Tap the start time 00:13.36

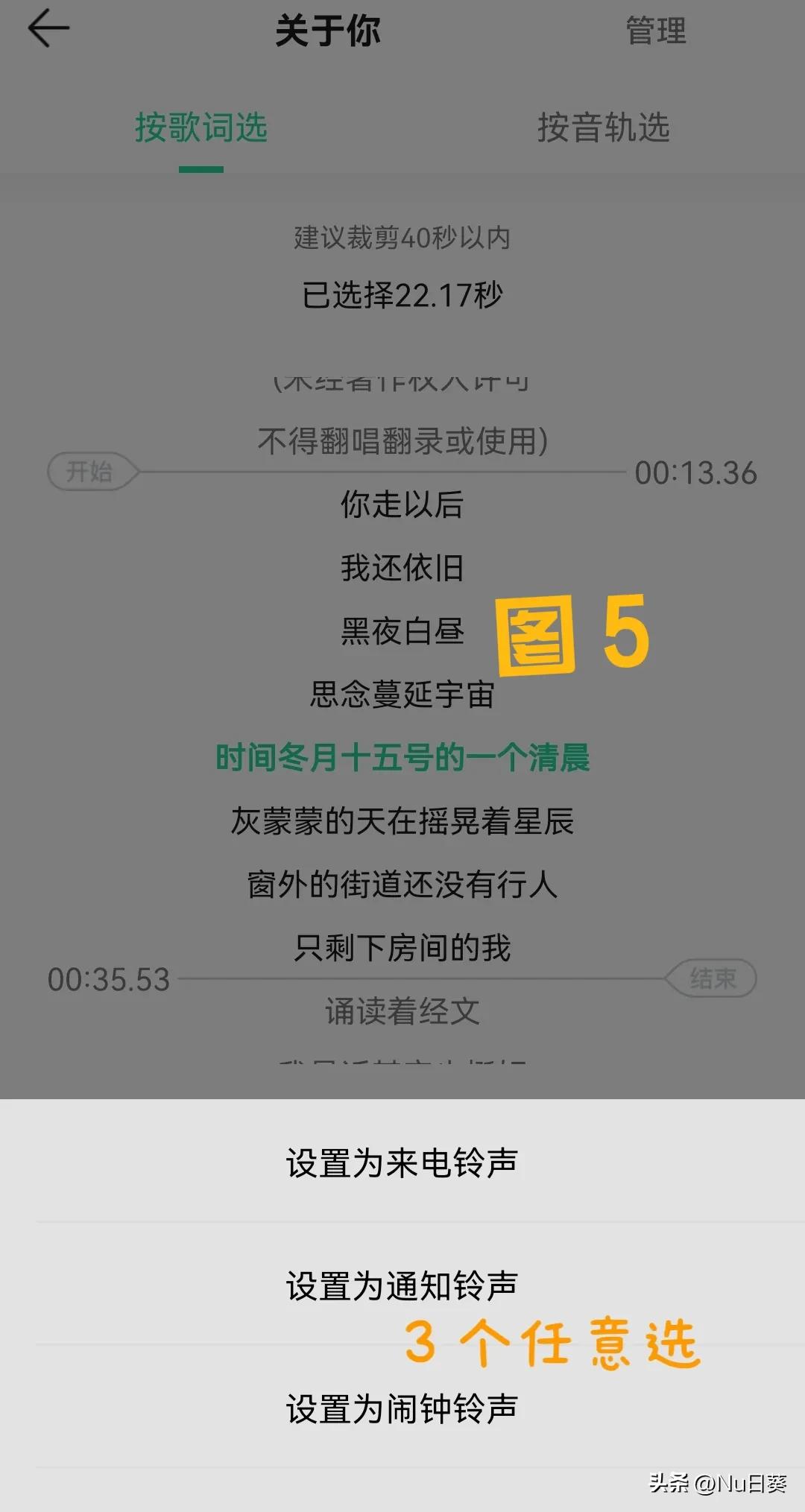[696, 472]
